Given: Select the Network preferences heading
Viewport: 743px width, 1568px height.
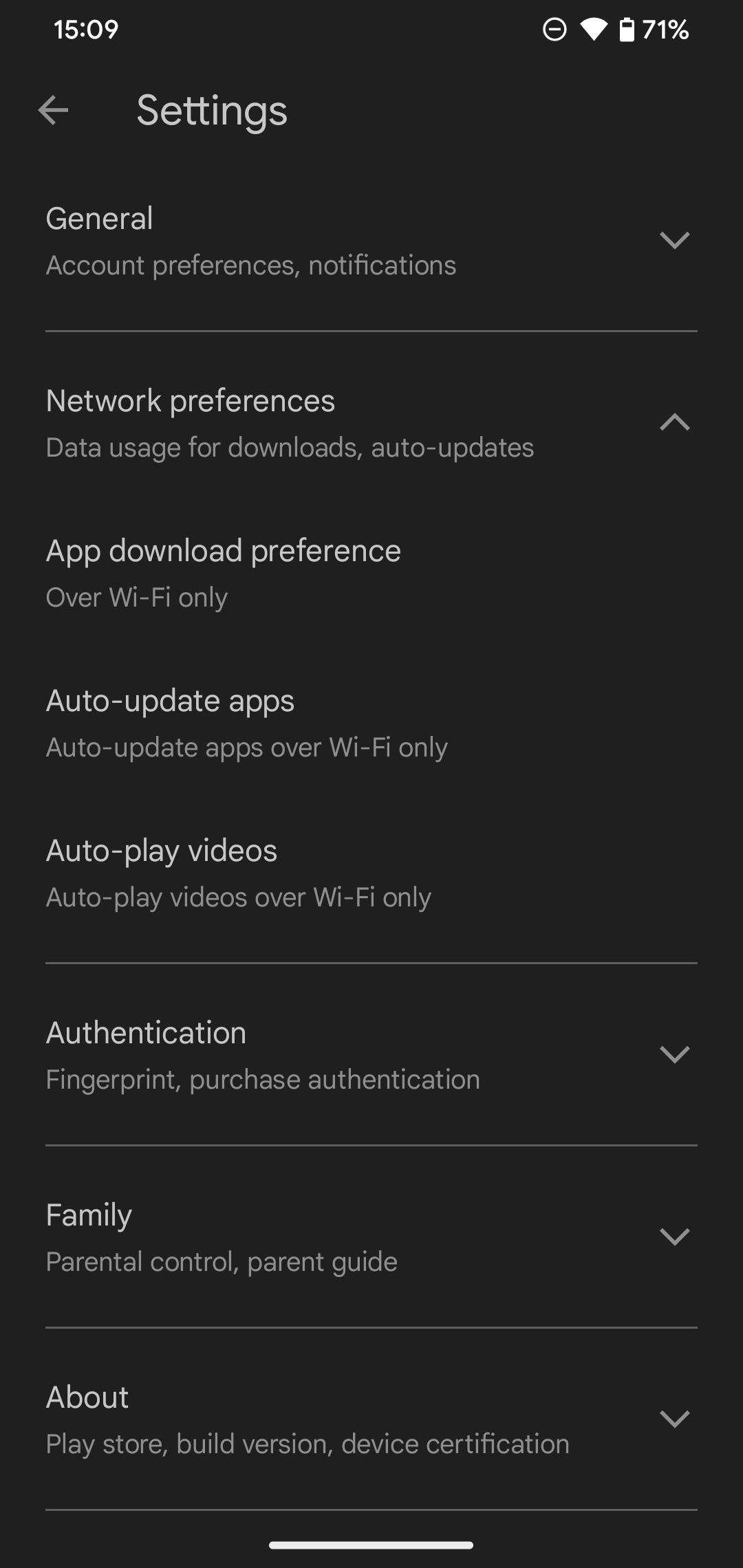Looking at the screenshot, I should click(x=190, y=400).
